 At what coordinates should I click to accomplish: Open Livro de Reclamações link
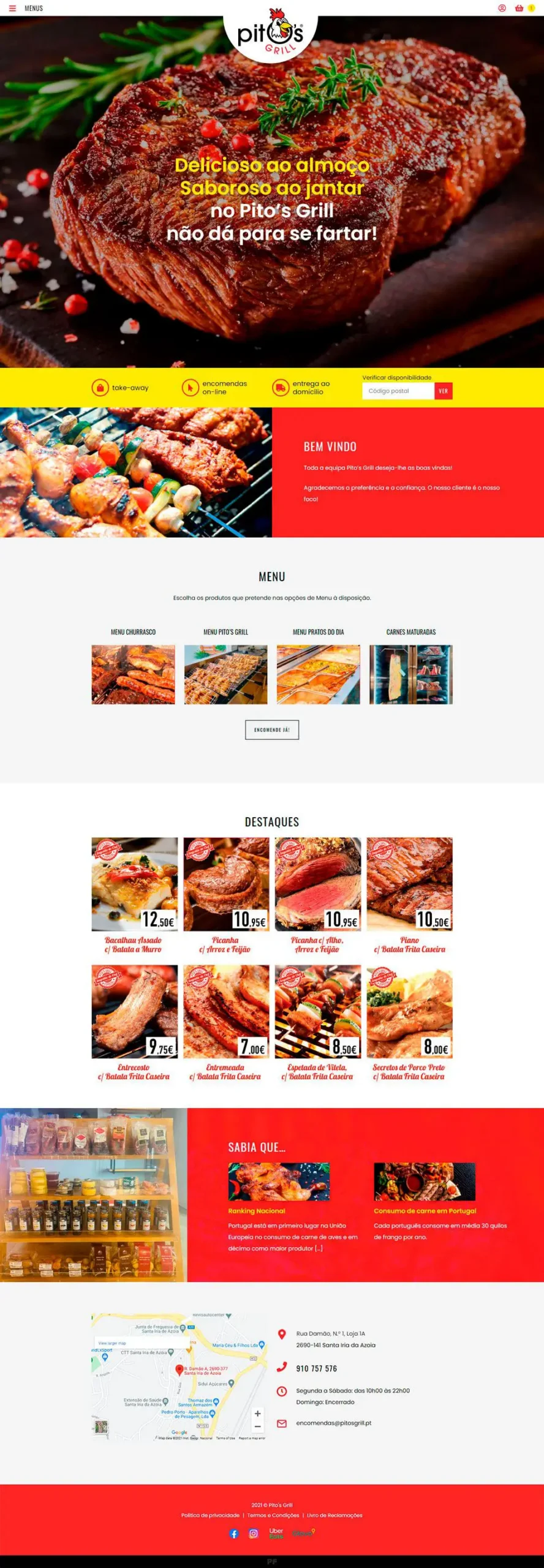point(334,1515)
